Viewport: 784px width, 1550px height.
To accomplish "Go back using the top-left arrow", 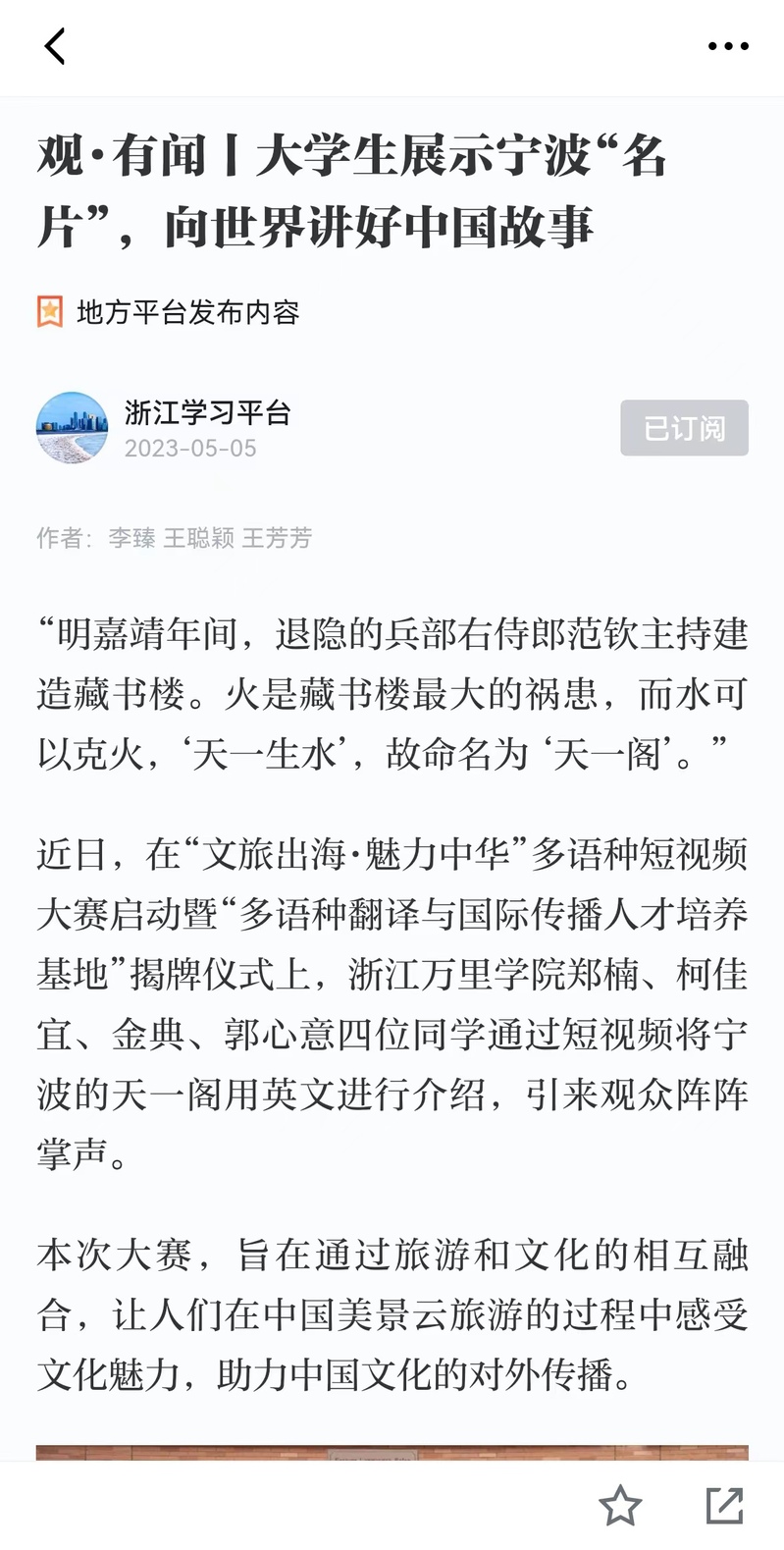I will coord(55,46).
